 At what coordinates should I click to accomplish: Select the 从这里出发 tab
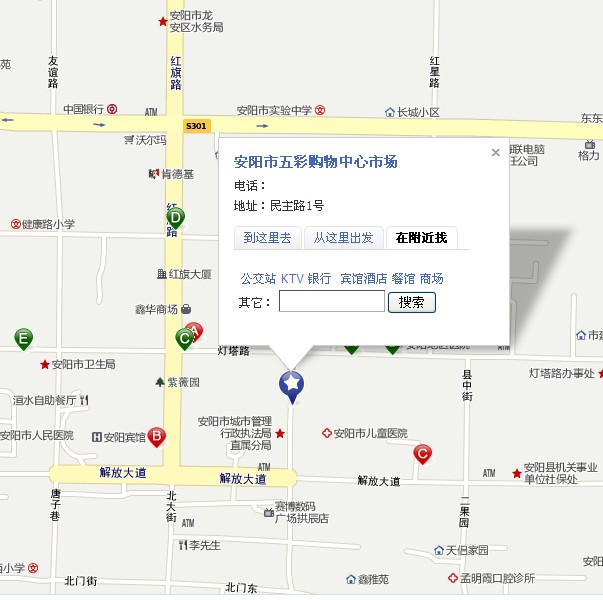tap(343, 237)
